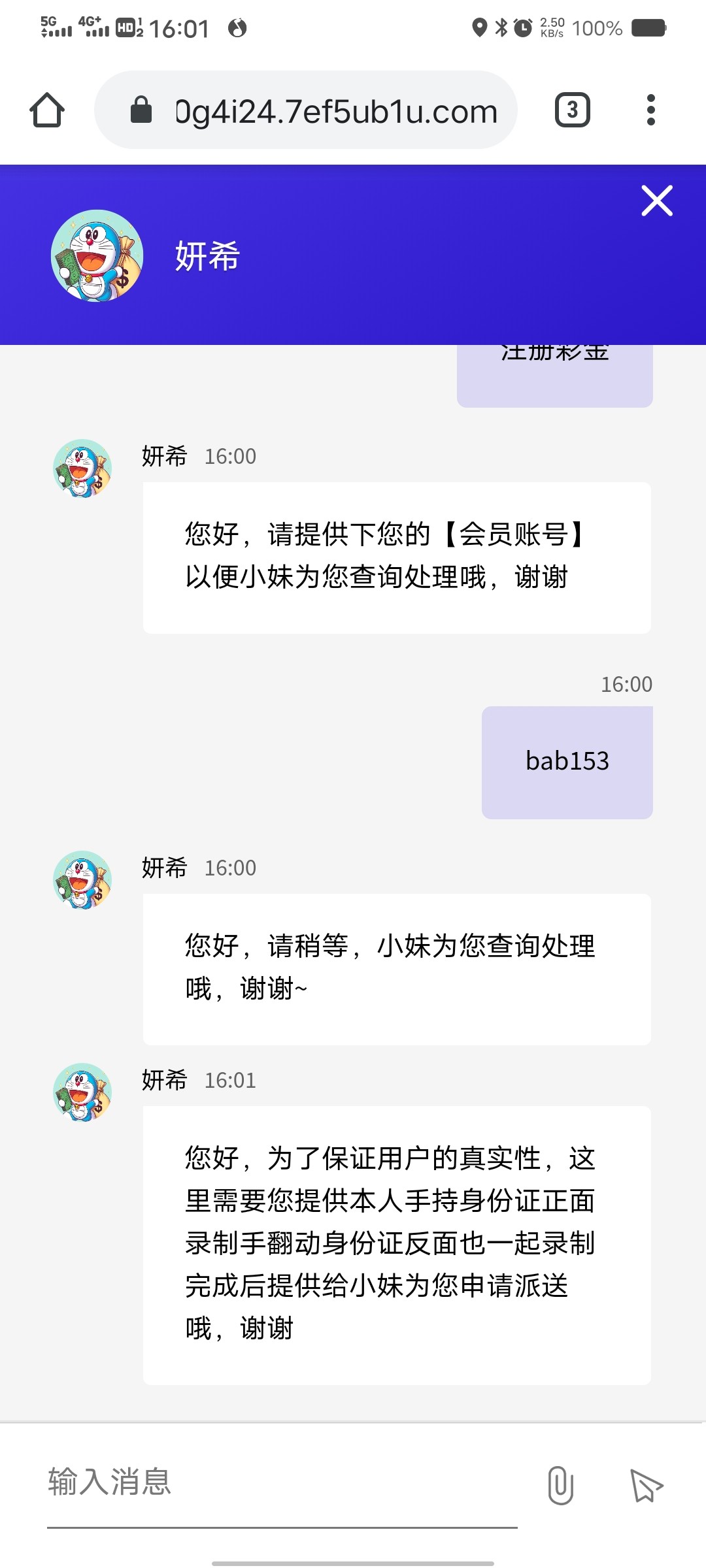Focus the 输入消息 message field
The width and height of the screenshot is (706, 1568).
281,1482
